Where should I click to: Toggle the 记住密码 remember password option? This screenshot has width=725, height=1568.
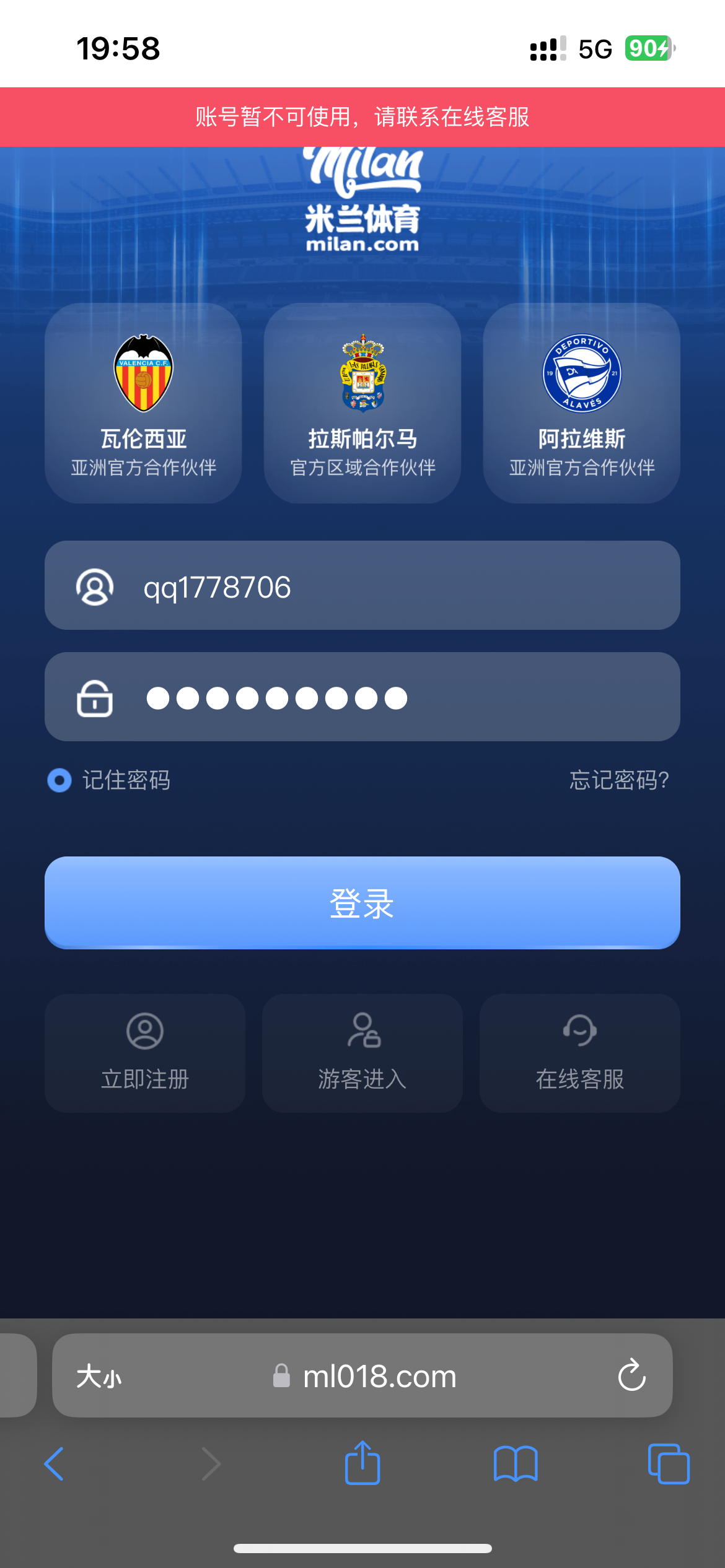[59, 780]
